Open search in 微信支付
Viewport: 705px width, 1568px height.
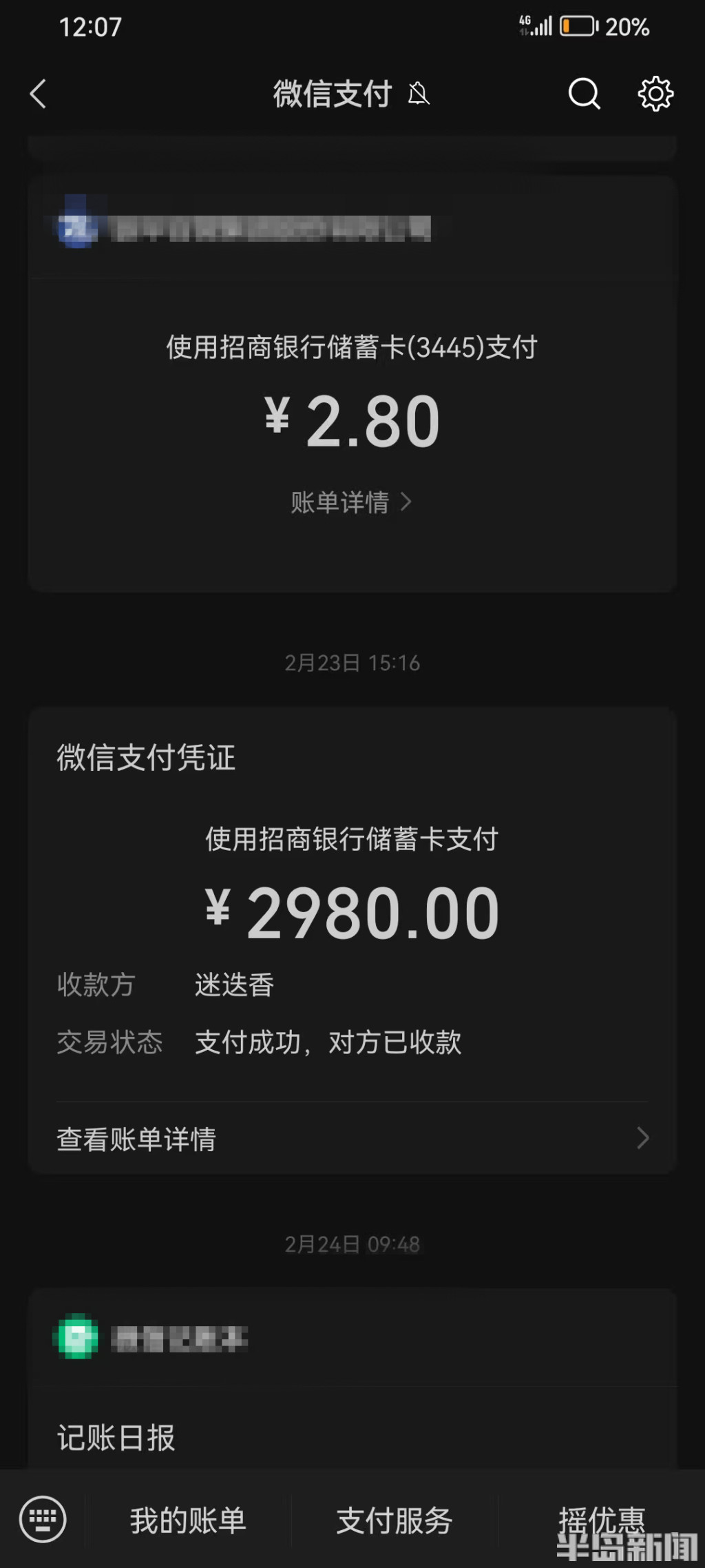click(584, 94)
